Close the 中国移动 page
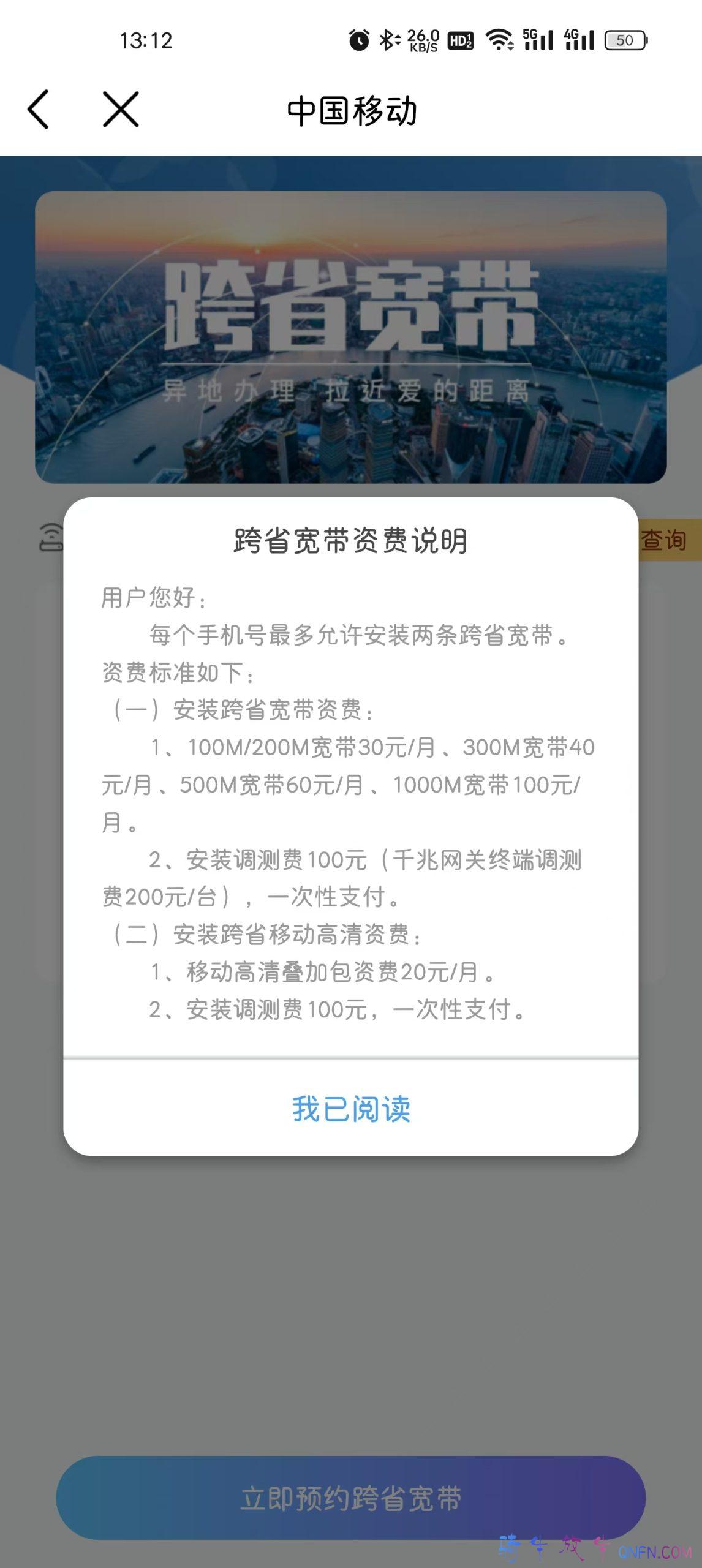The height and width of the screenshot is (1568, 702). click(x=121, y=110)
